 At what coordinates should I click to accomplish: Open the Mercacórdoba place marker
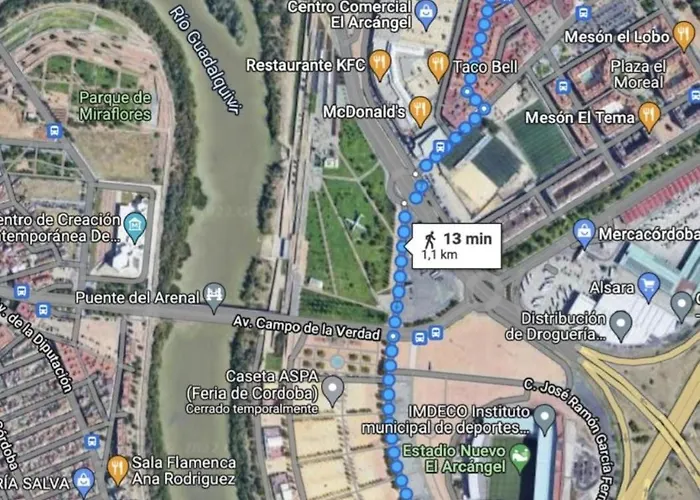(584, 233)
